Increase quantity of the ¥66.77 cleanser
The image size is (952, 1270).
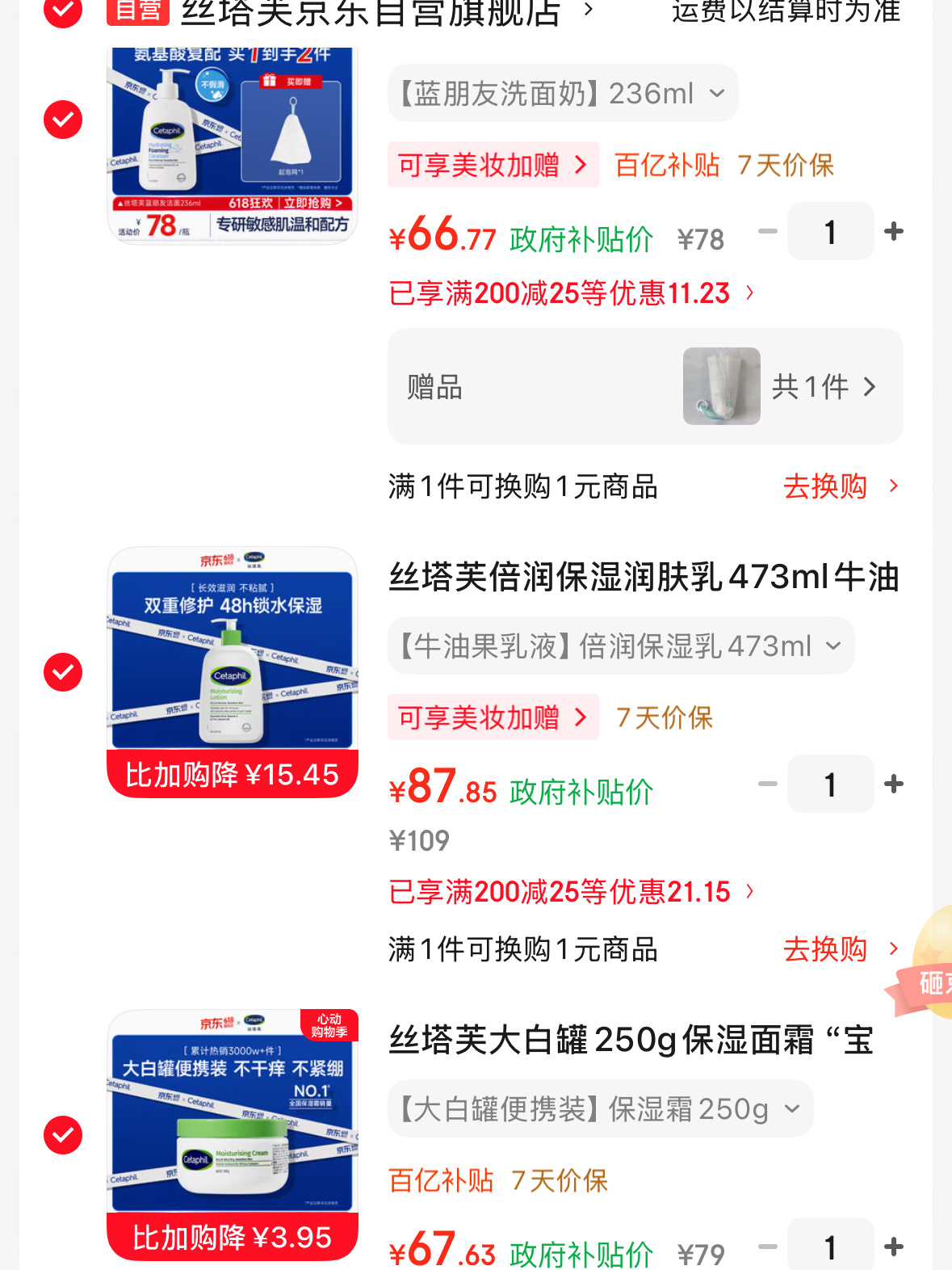893,232
